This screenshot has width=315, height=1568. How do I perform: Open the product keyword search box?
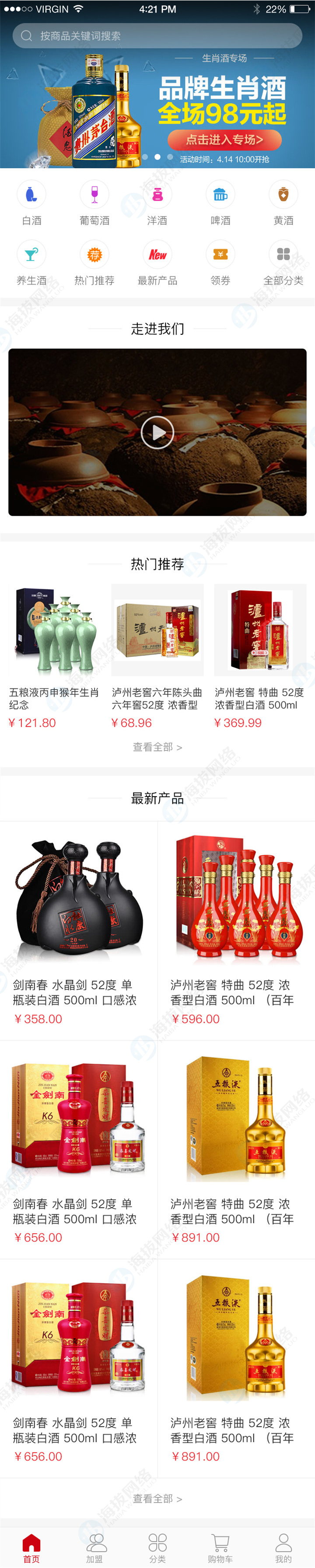click(x=157, y=36)
